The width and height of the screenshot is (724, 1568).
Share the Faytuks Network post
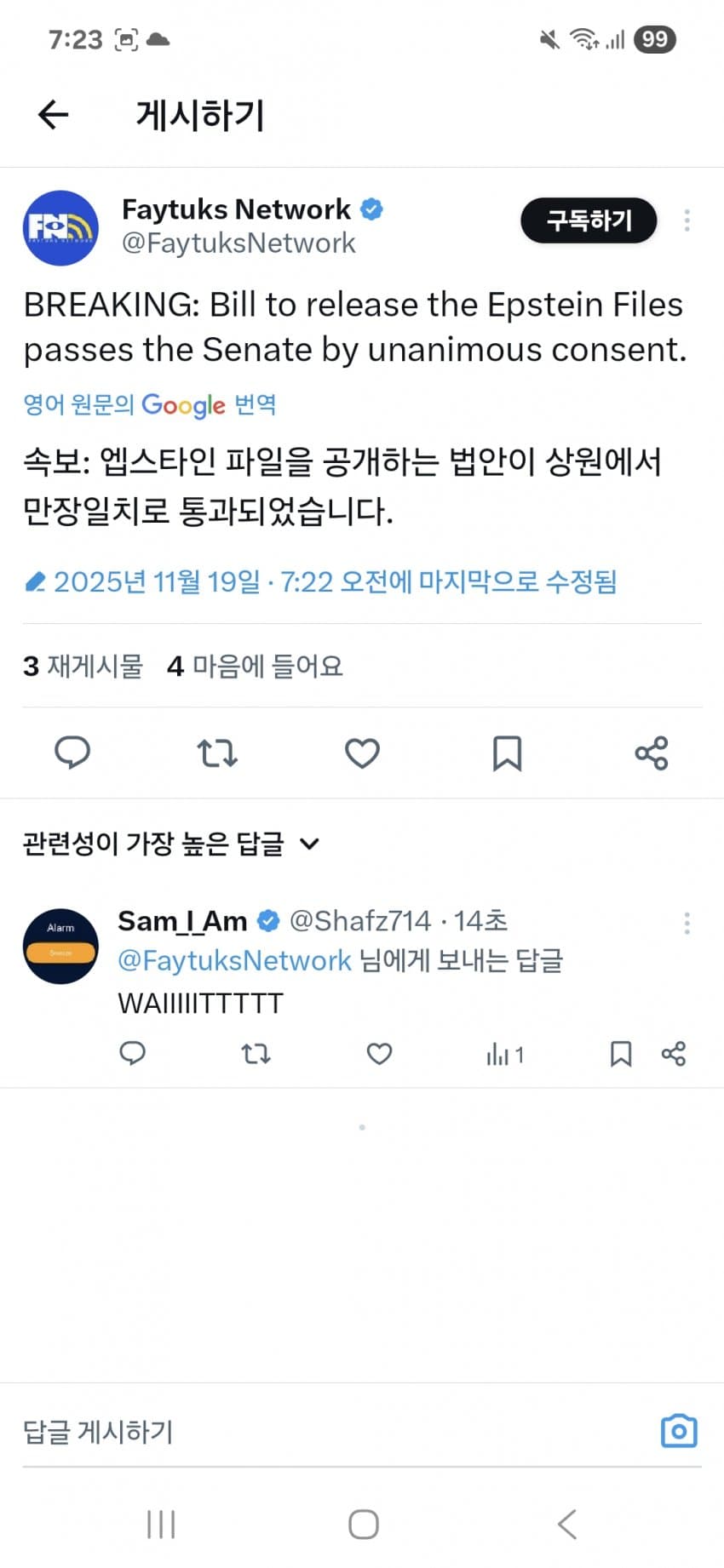[x=652, y=753]
